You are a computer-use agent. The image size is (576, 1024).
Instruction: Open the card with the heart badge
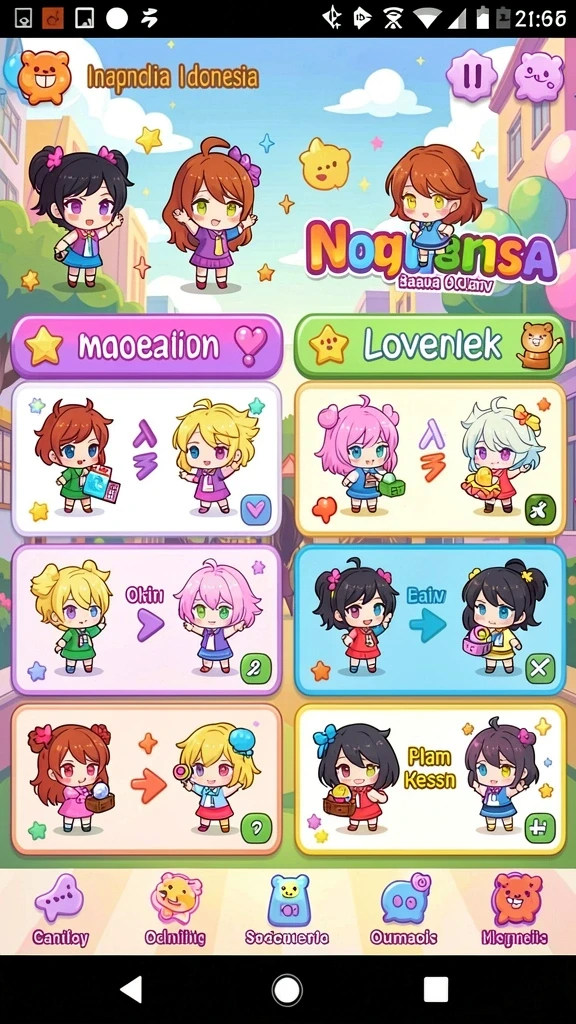click(147, 459)
